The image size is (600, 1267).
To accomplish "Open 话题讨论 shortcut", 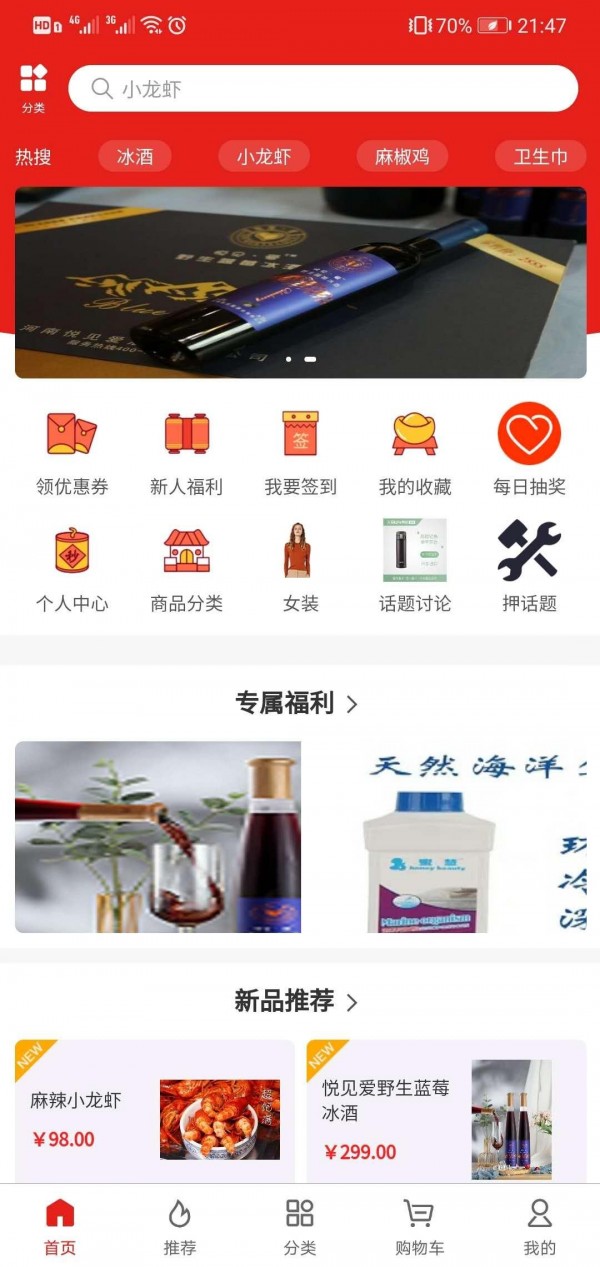I will (x=414, y=568).
